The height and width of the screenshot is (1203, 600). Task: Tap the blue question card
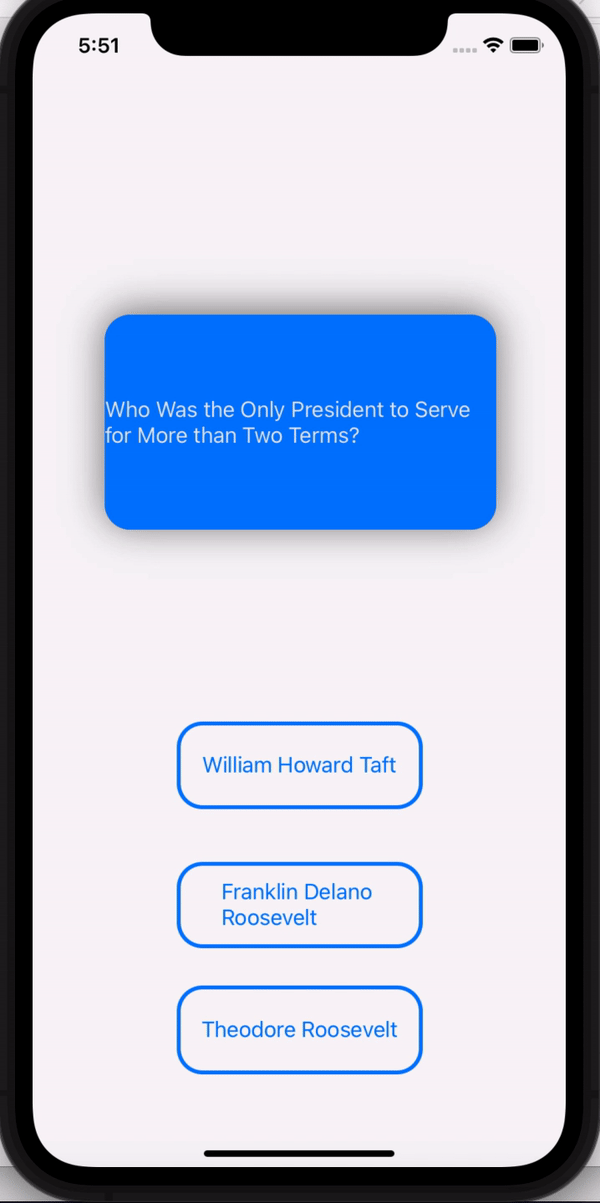[x=300, y=422]
